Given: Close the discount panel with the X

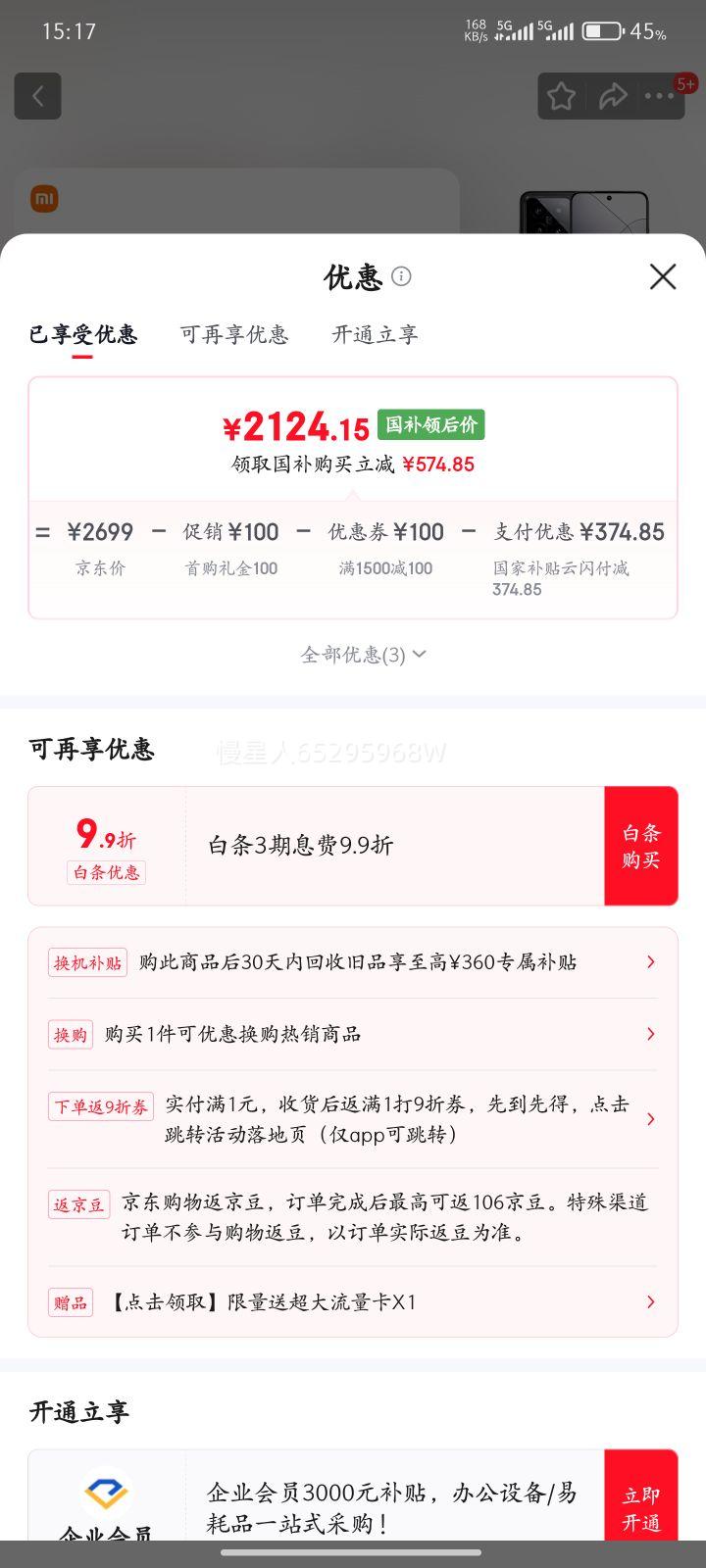Looking at the screenshot, I should (x=663, y=277).
